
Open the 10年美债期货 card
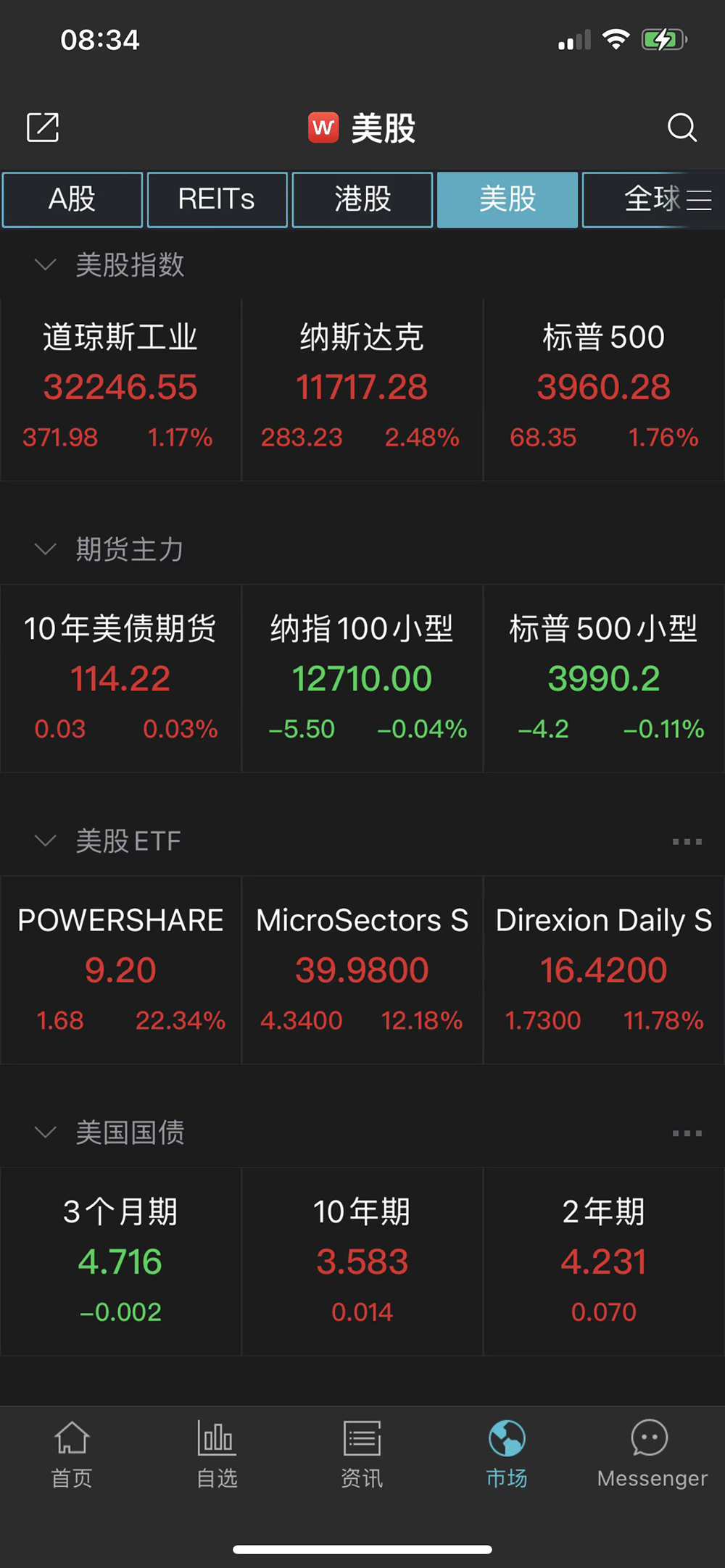pos(120,678)
